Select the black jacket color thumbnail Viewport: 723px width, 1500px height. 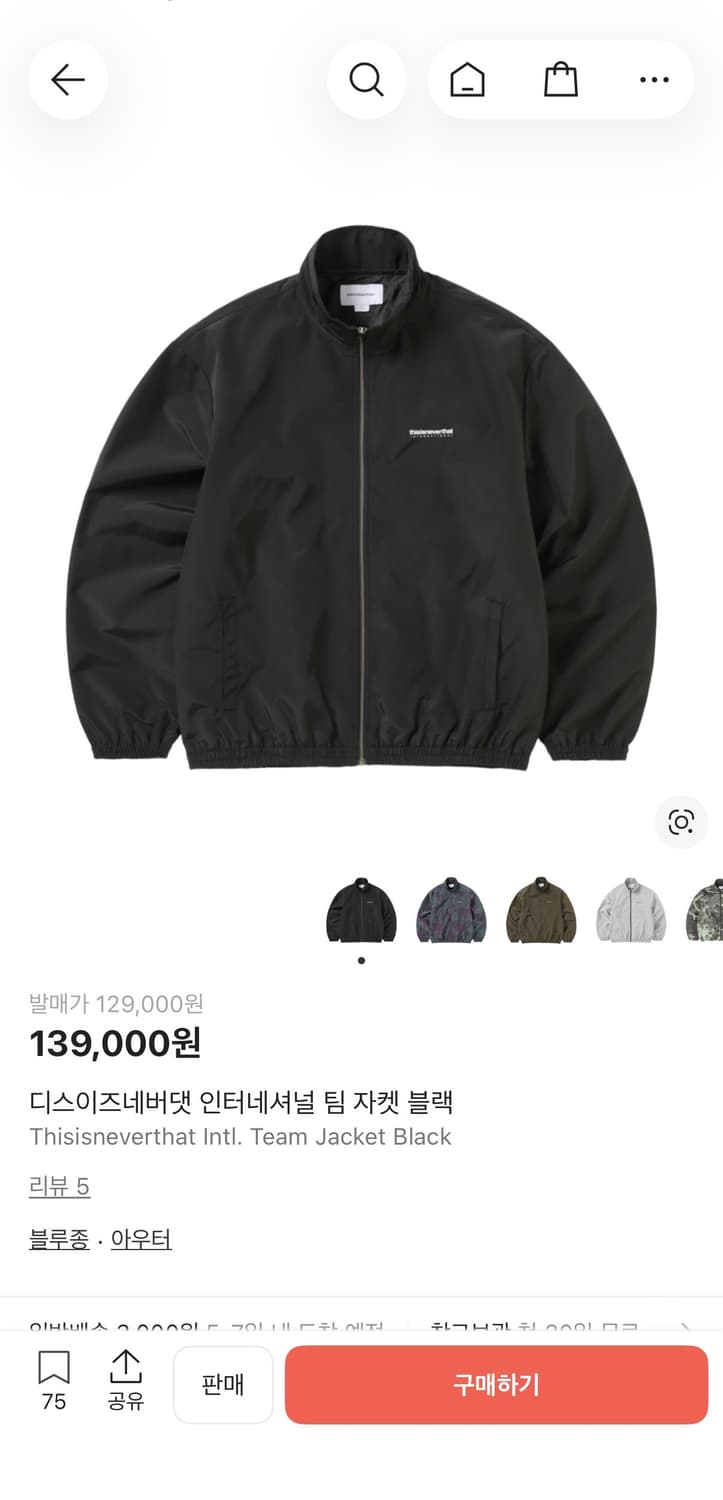point(361,910)
